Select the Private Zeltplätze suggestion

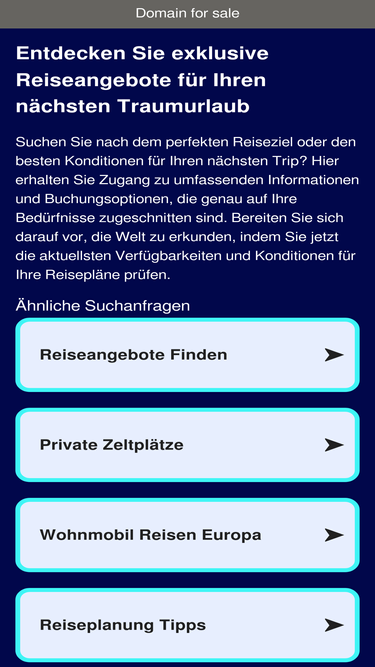(x=188, y=445)
